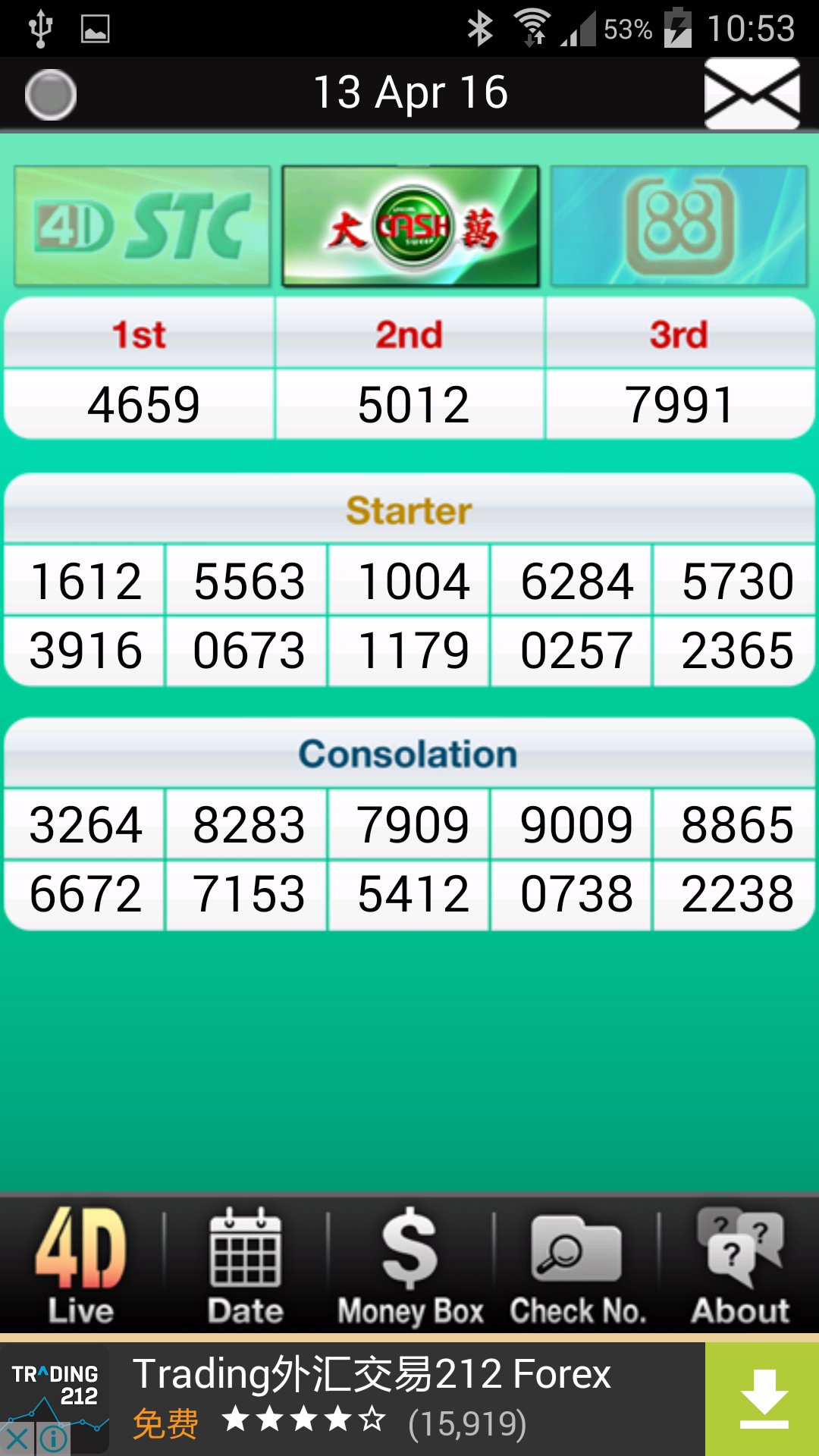The height and width of the screenshot is (1456, 819).
Task: Close the Trading 212 ad banner
Action: coord(17,1439)
